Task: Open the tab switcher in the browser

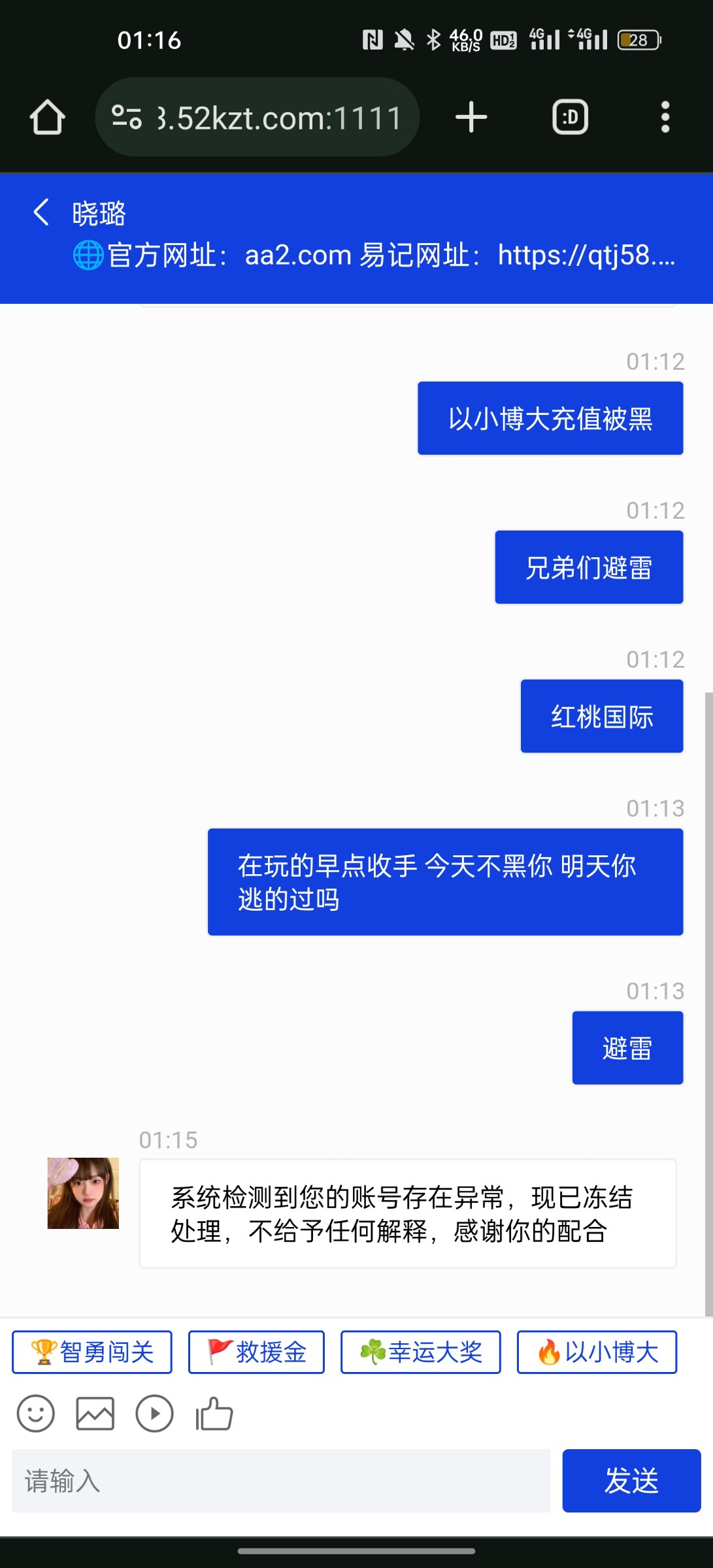Action: (x=568, y=116)
